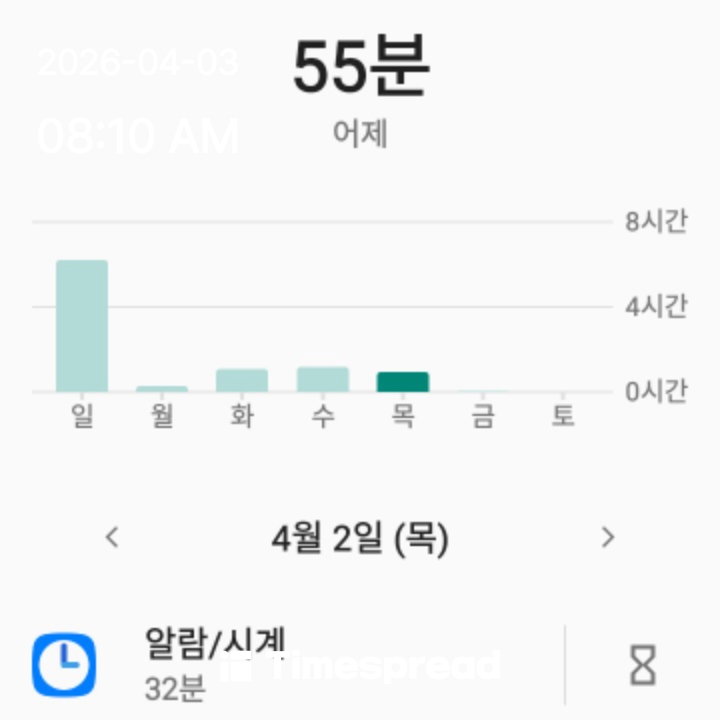Select the 목 bar in usage chart
720x720 pixels.
[x=402, y=381]
